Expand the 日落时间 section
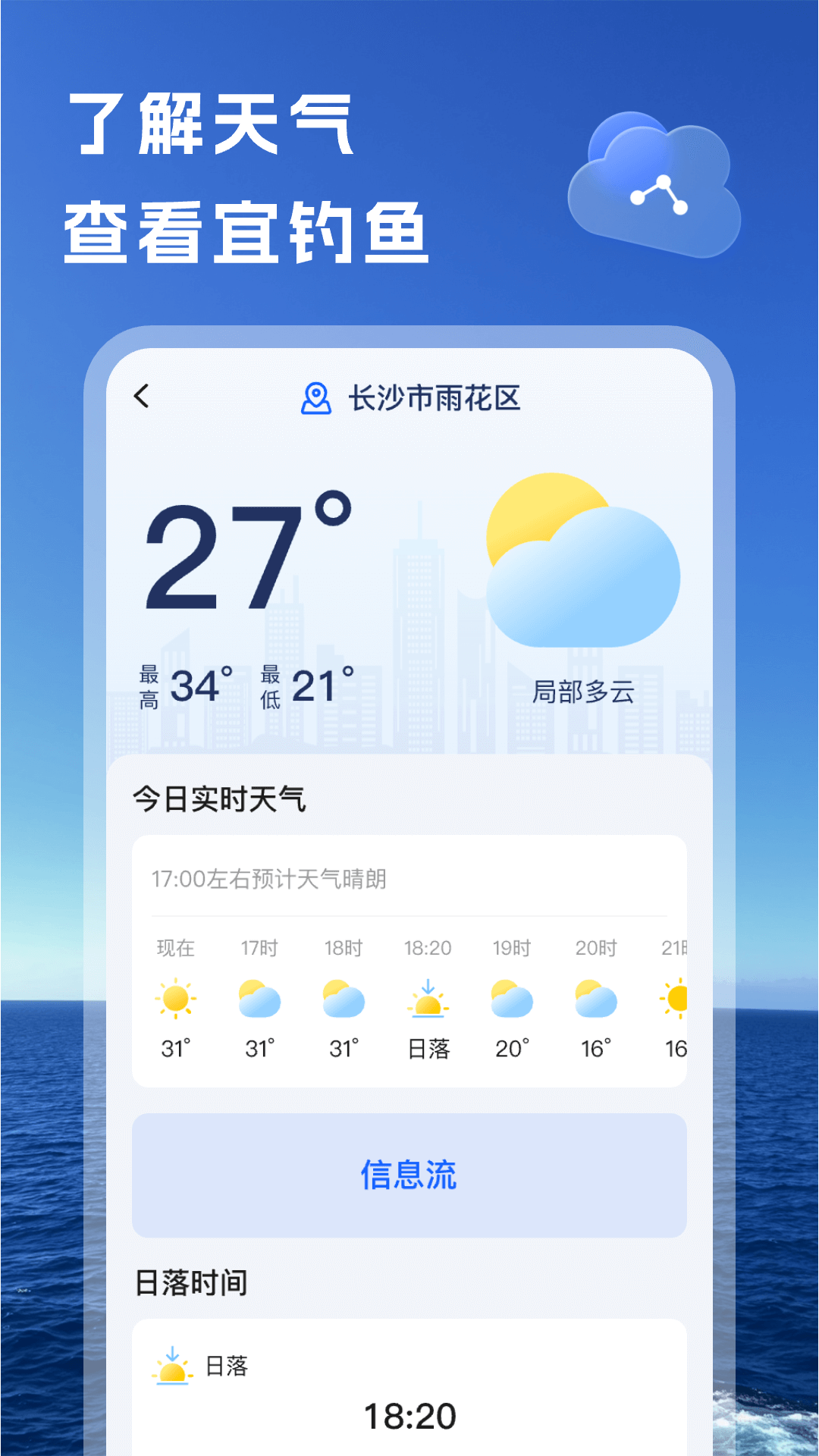This screenshot has height=1456, width=819. [x=192, y=1283]
